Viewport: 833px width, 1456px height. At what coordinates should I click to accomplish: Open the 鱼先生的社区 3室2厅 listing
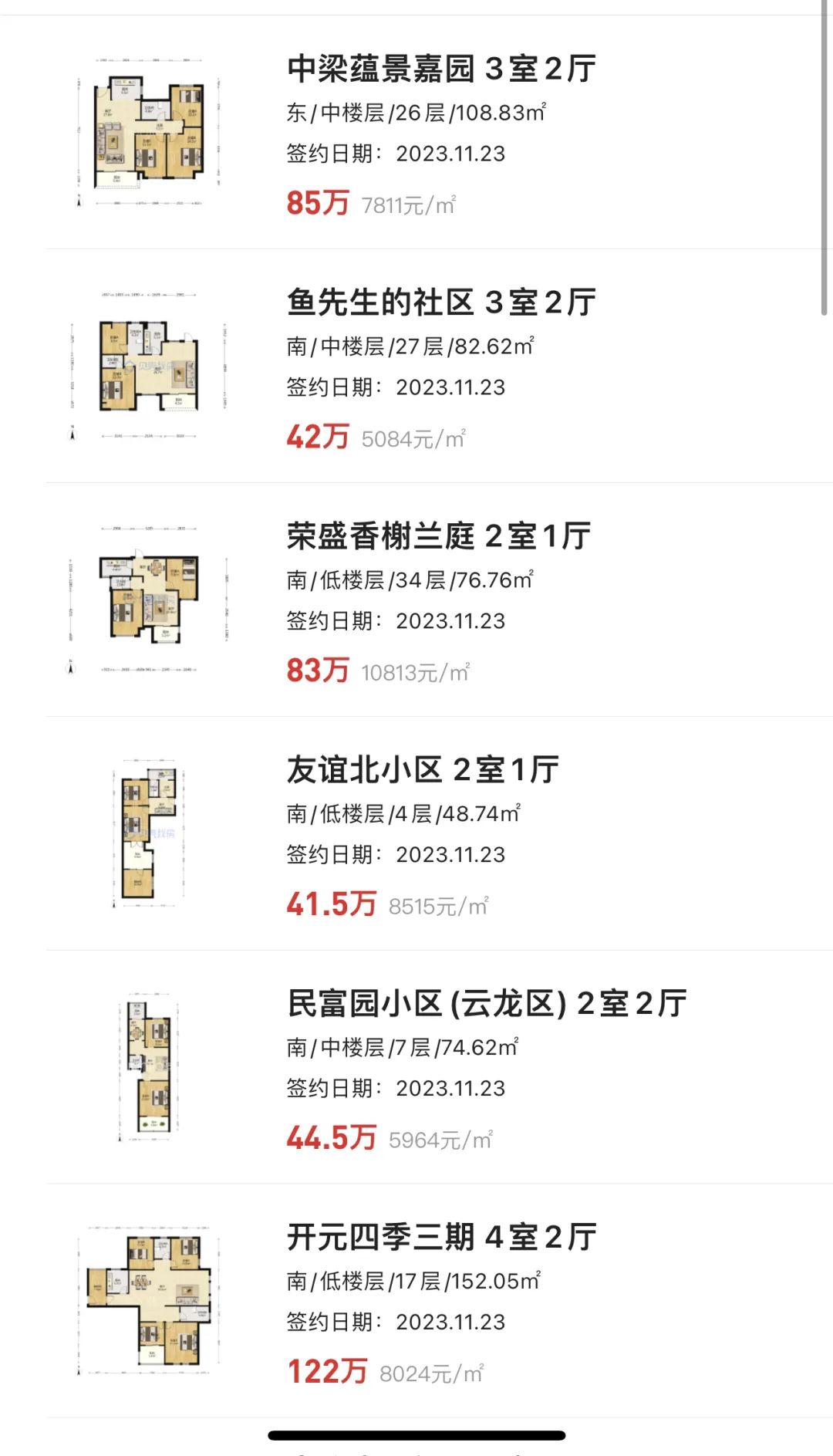[441, 303]
